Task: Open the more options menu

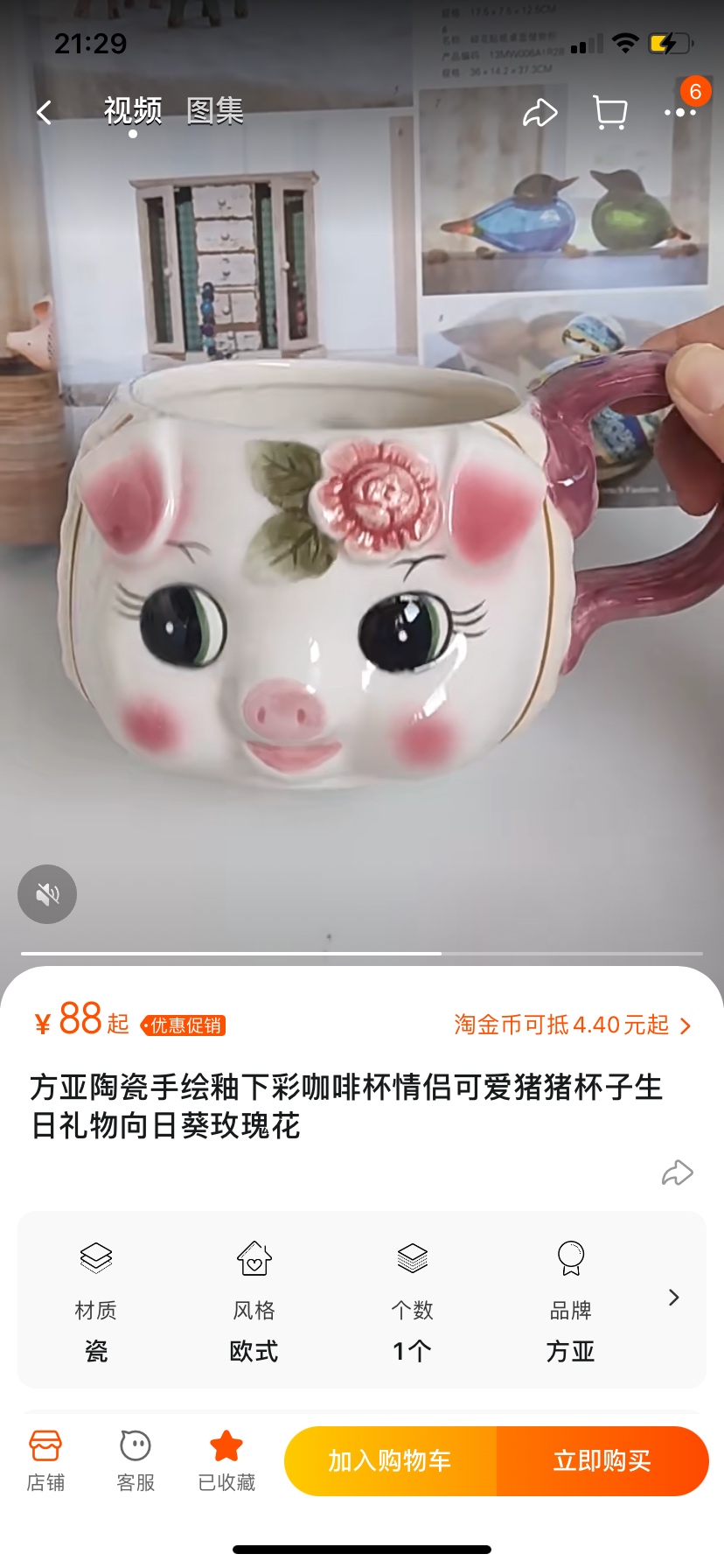Action: pos(679,112)
